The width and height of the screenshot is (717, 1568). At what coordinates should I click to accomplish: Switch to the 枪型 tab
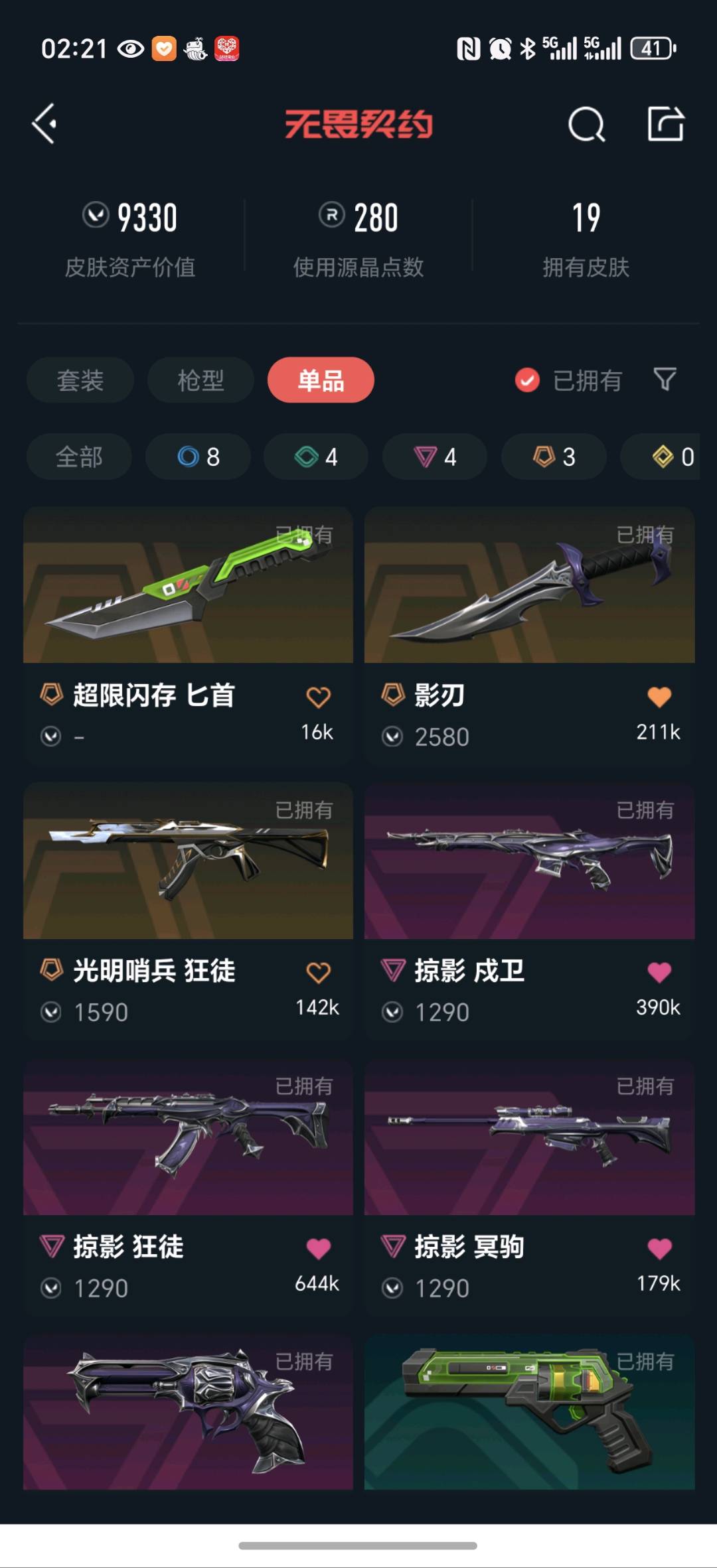click(x=200, y=380)
